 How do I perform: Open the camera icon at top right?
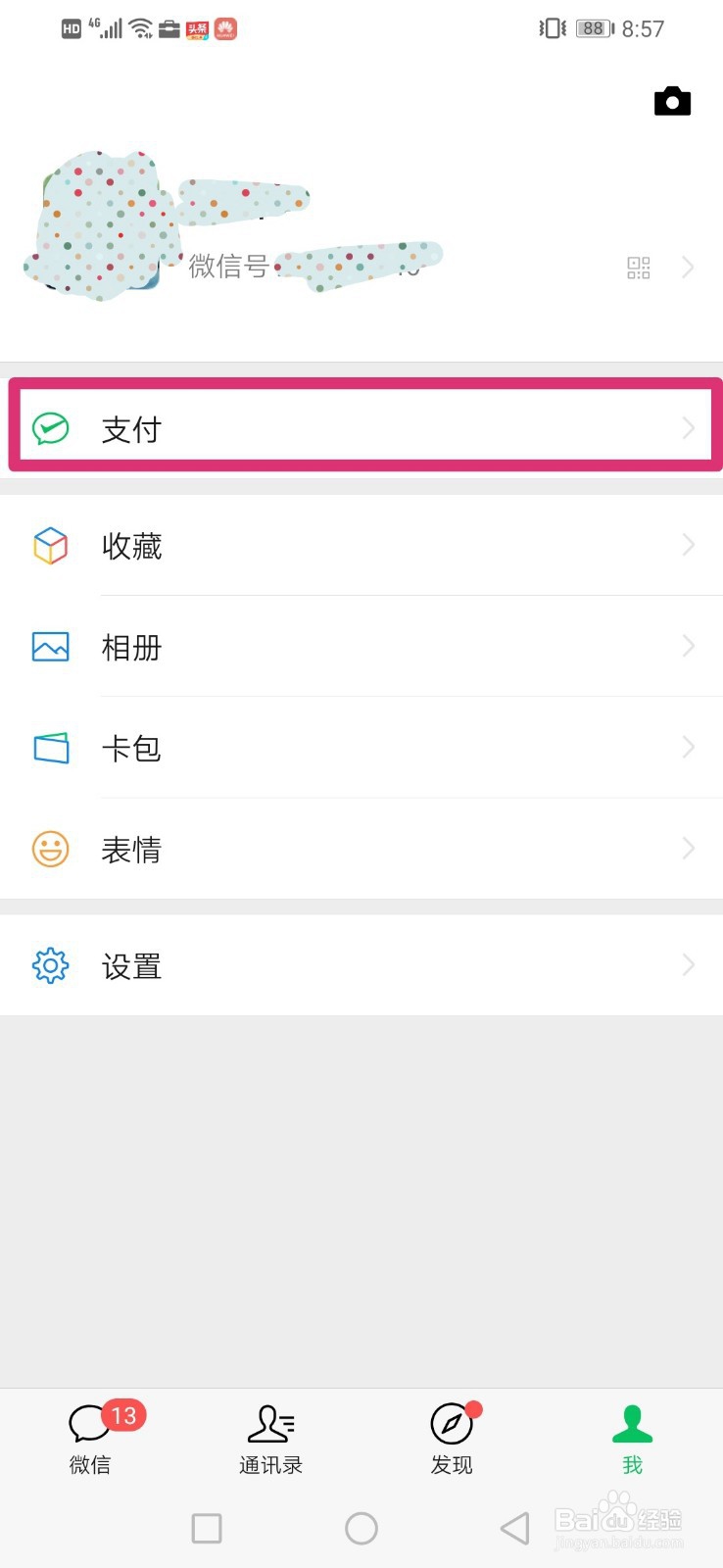[x=672, y=101]
